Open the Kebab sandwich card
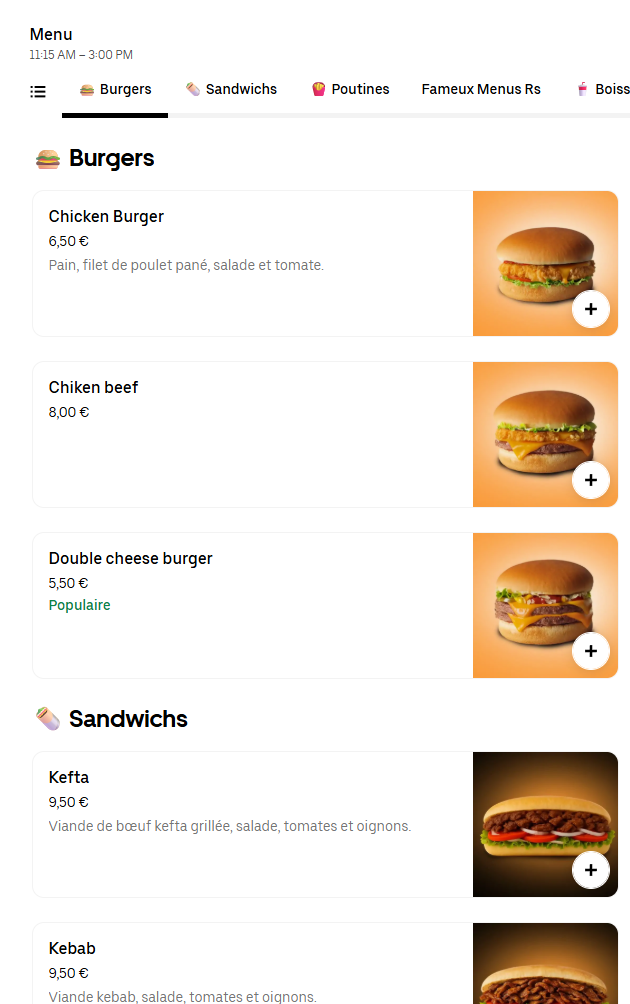Image resolution: width=630 pixels, height=1004 pixels. (250, 965)
